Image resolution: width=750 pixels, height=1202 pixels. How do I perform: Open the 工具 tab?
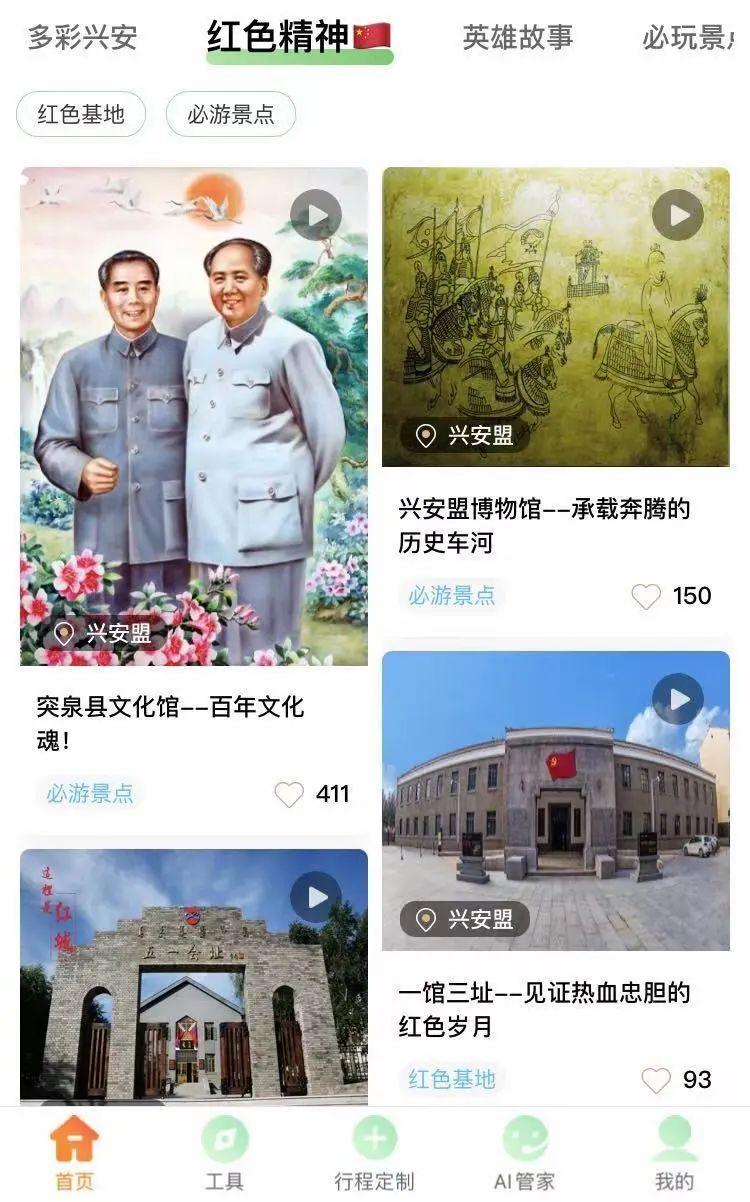[x=225, y=1153]
